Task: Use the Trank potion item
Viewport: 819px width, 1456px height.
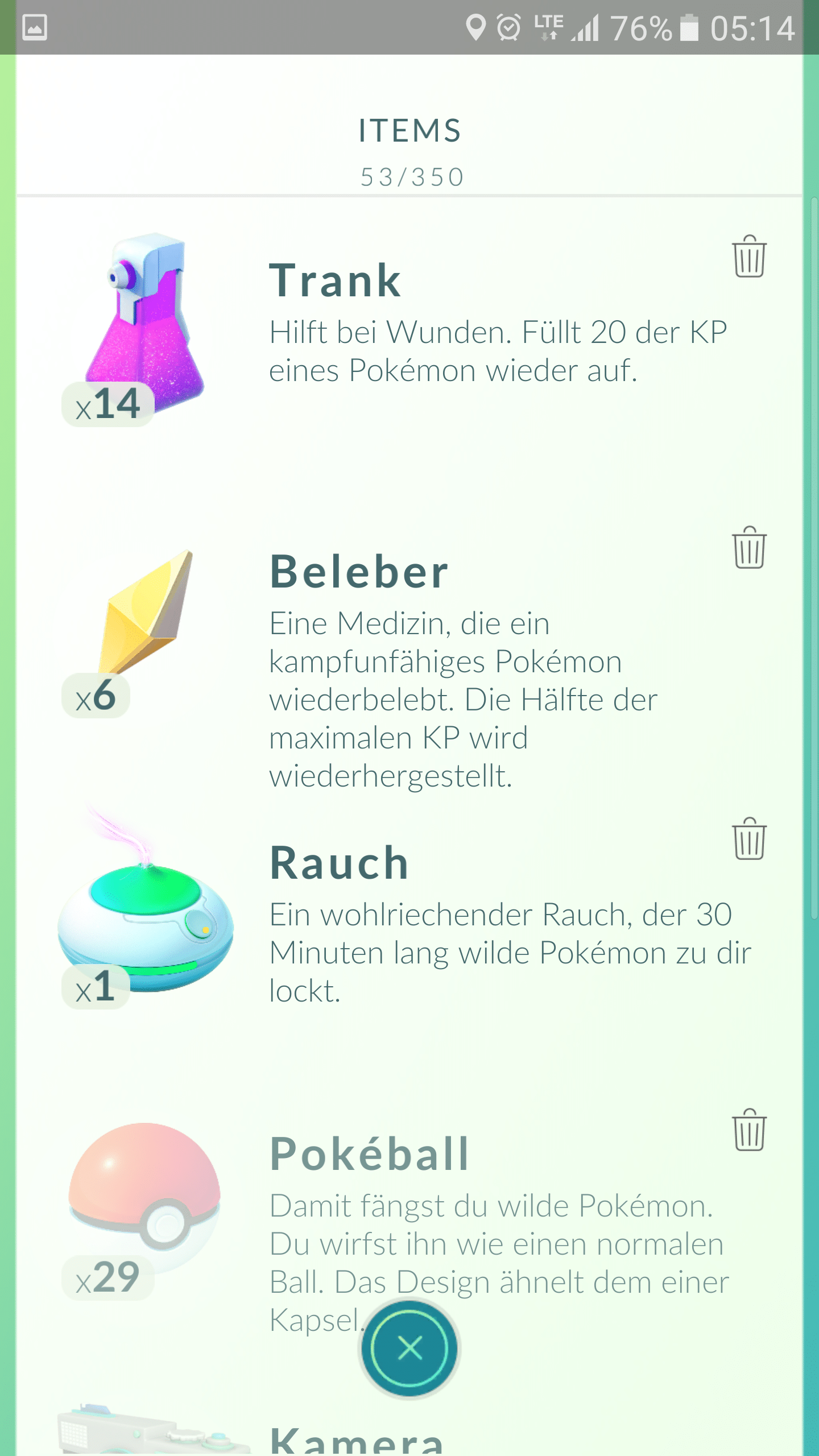Action: 145,321
